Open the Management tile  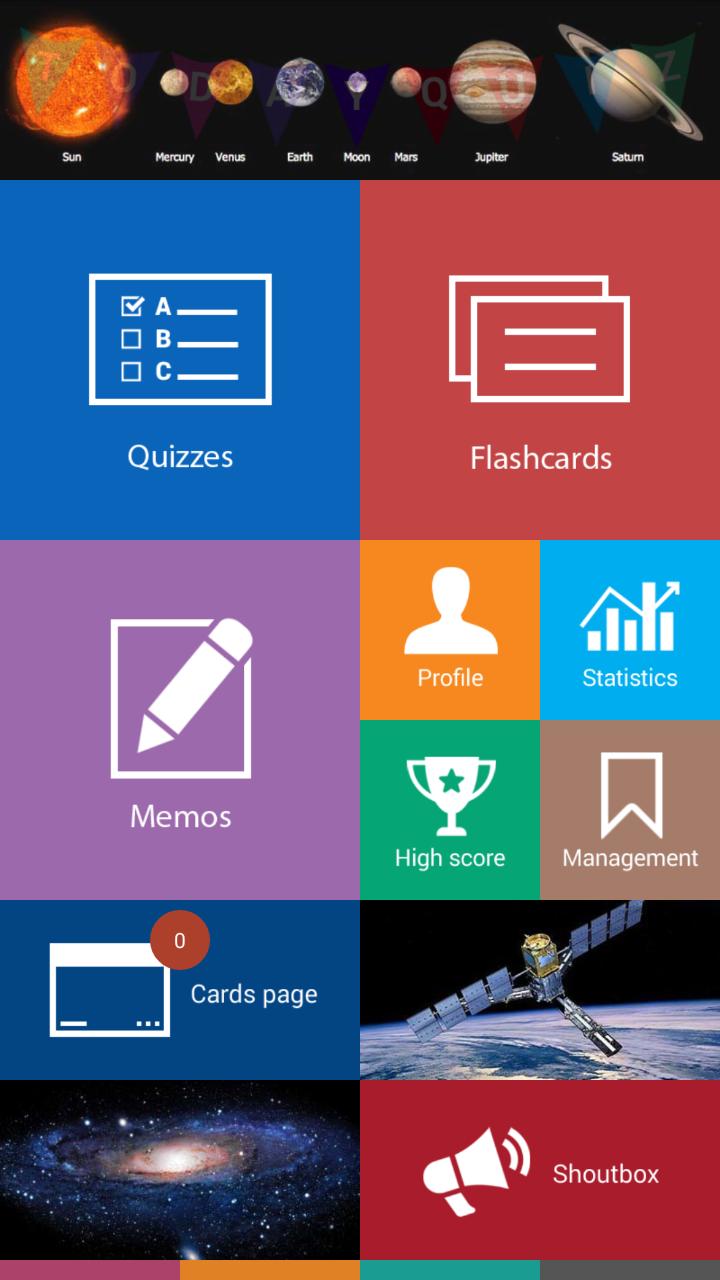click(630, 810)
